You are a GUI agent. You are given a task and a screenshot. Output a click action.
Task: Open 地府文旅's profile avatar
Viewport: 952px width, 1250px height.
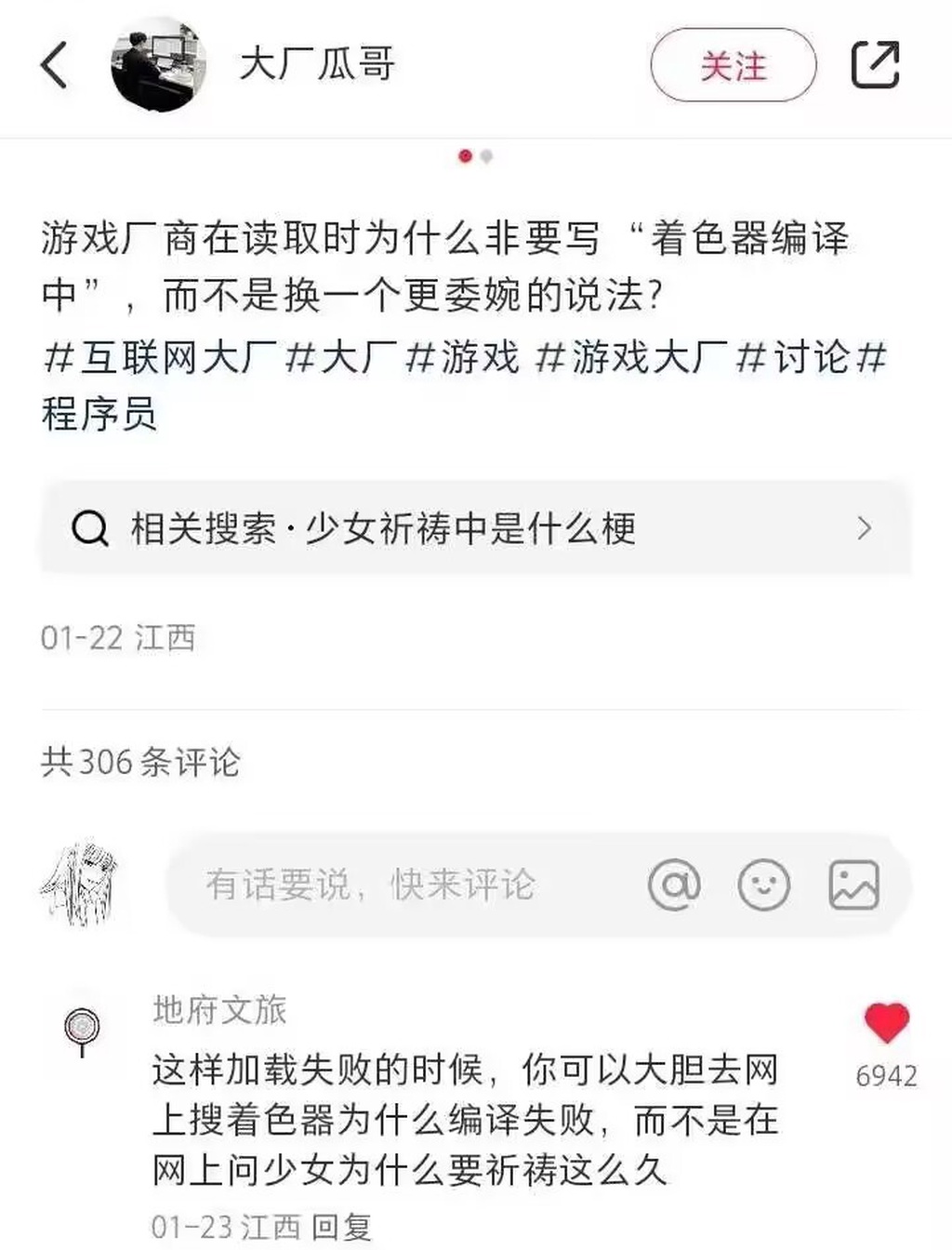point(82,1029)
